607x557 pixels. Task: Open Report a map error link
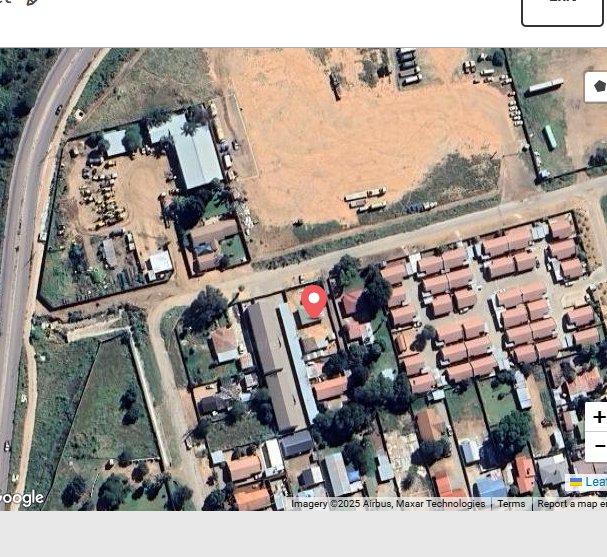pyautogui.click(x=571, y=504)
